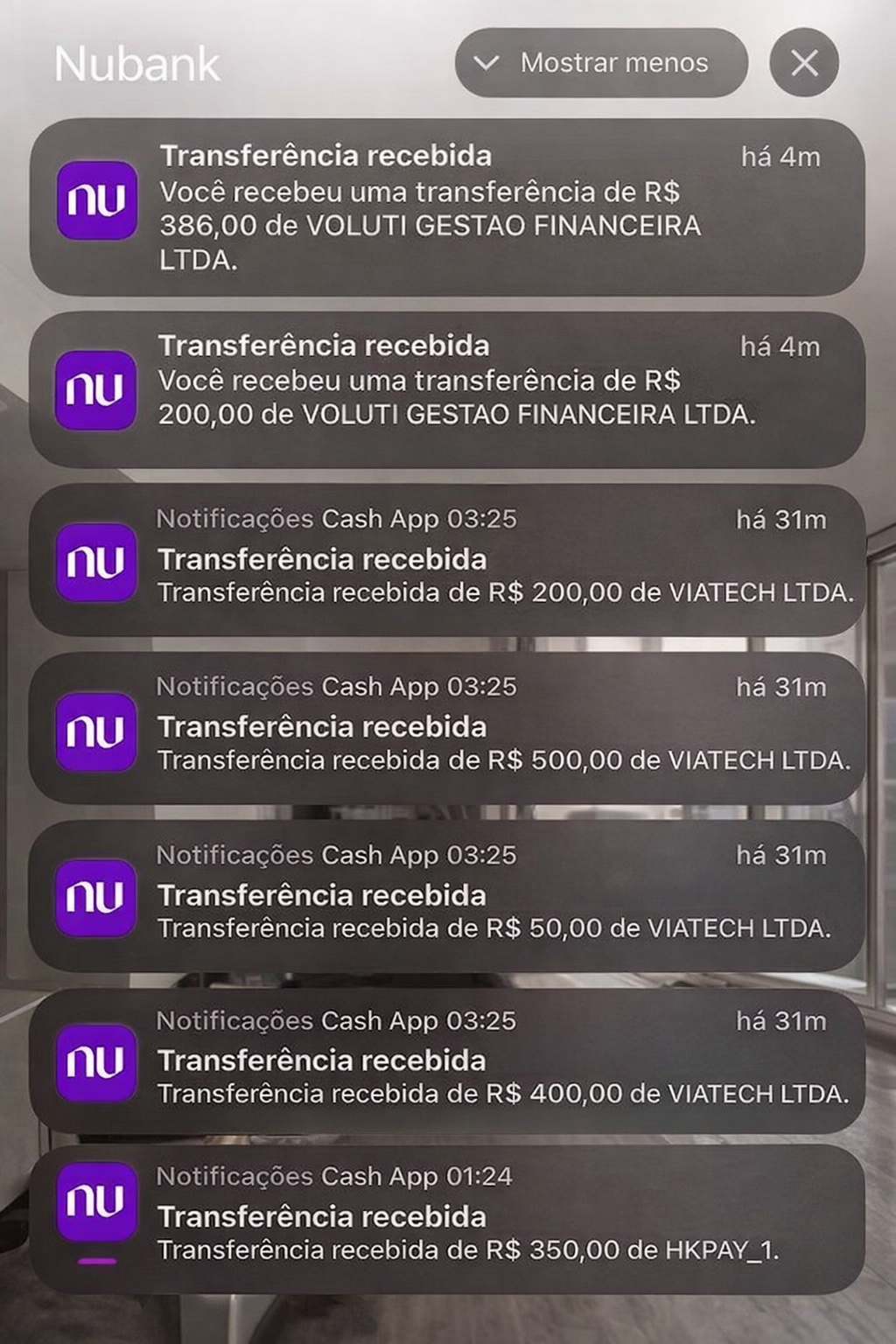Open the R$ 386,00 VOLUTI transfer notification

[447, 207]
